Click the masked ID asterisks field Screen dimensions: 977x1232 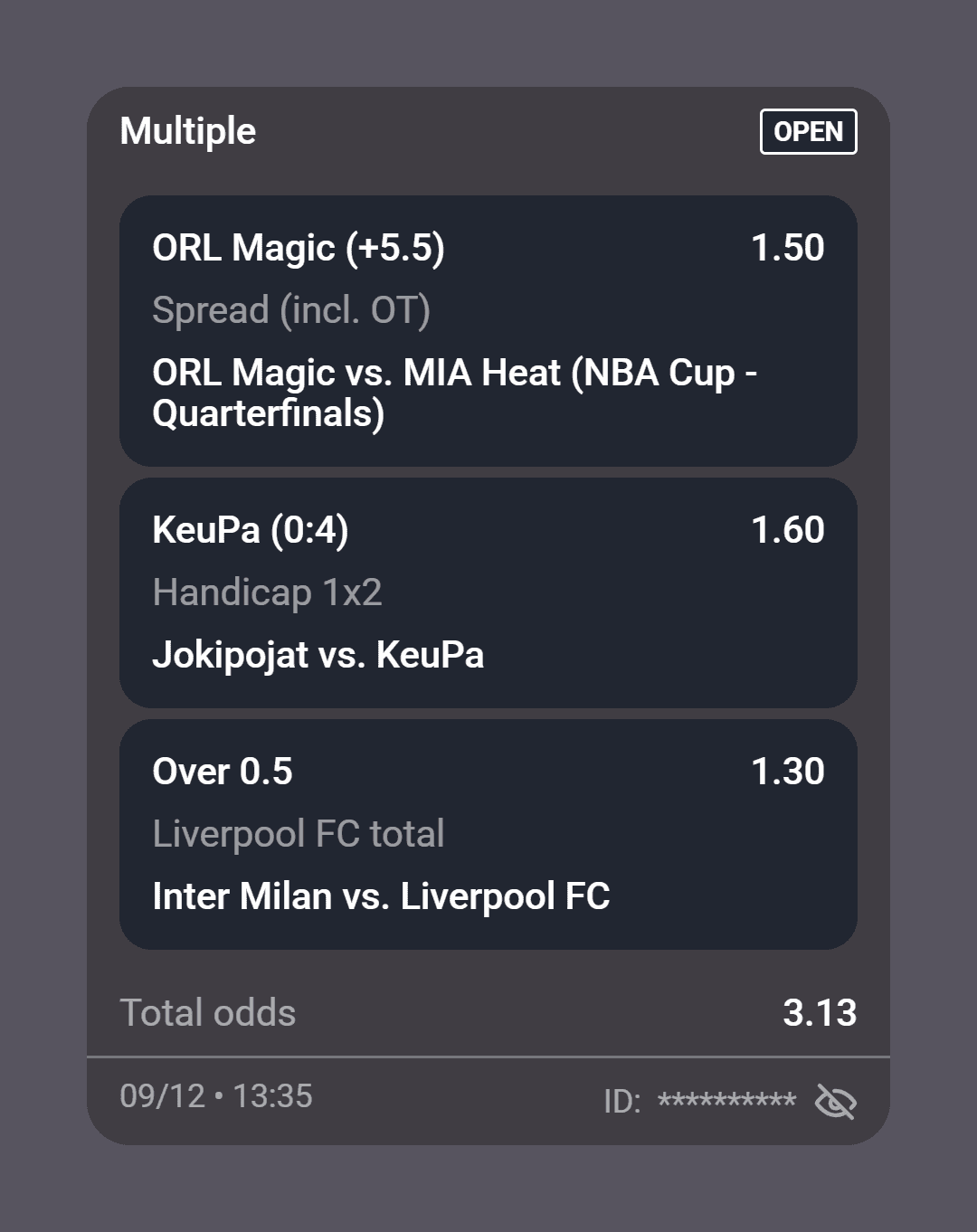pyautogui.click(x=726, y=1100)
